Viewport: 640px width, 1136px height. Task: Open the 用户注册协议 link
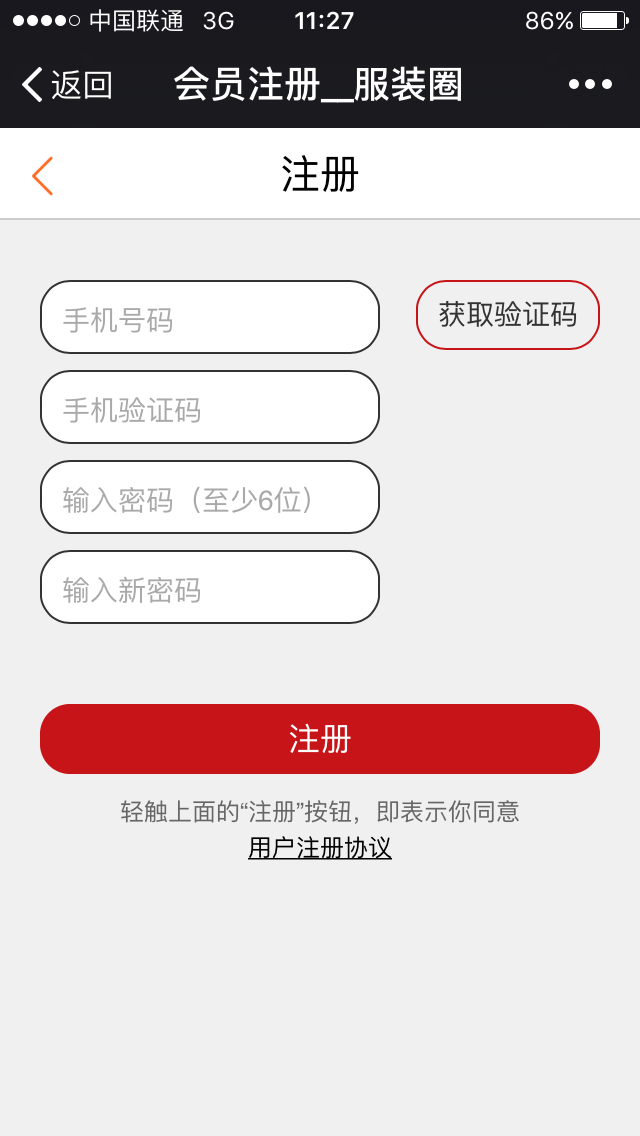pyautogui.click(x=320, y=848)
